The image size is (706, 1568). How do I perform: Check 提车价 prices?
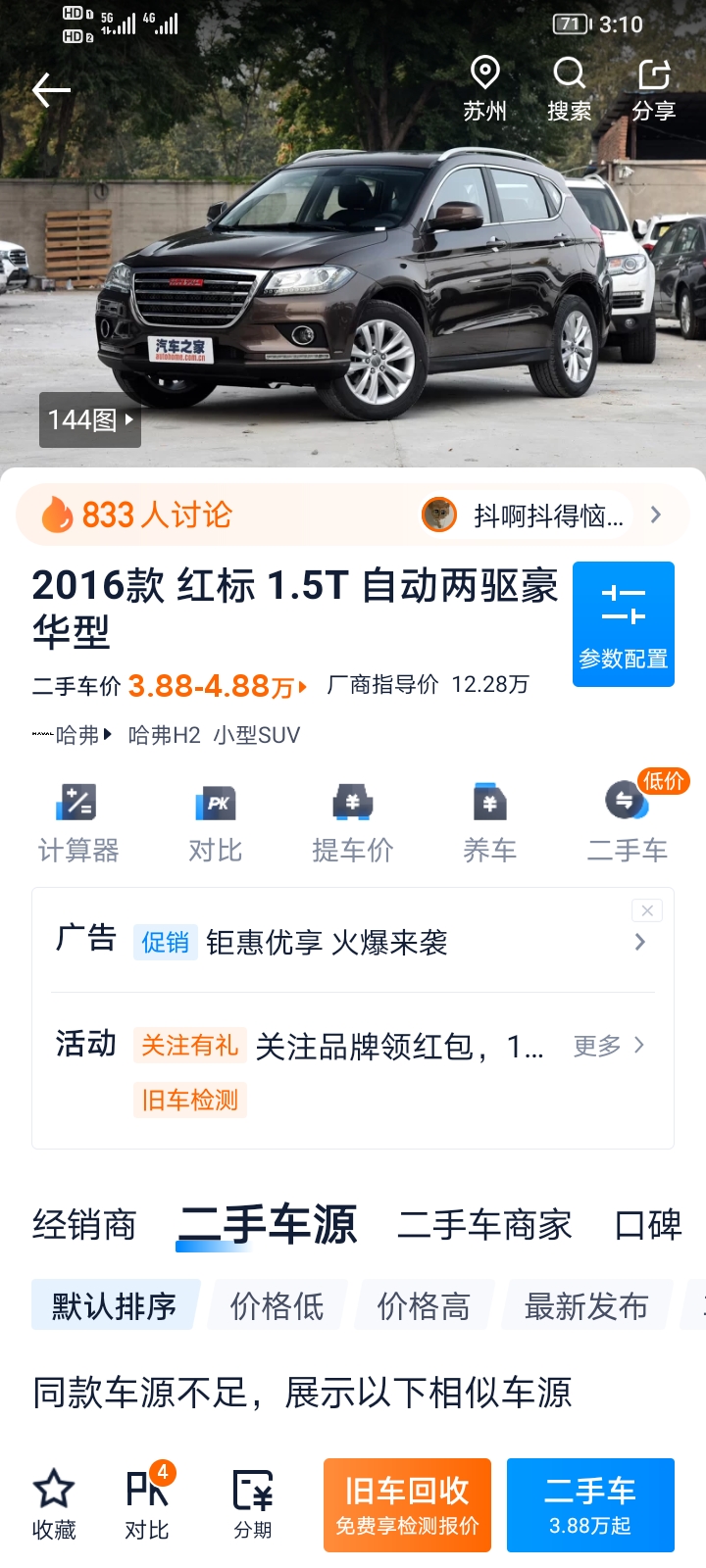(353, 825)
